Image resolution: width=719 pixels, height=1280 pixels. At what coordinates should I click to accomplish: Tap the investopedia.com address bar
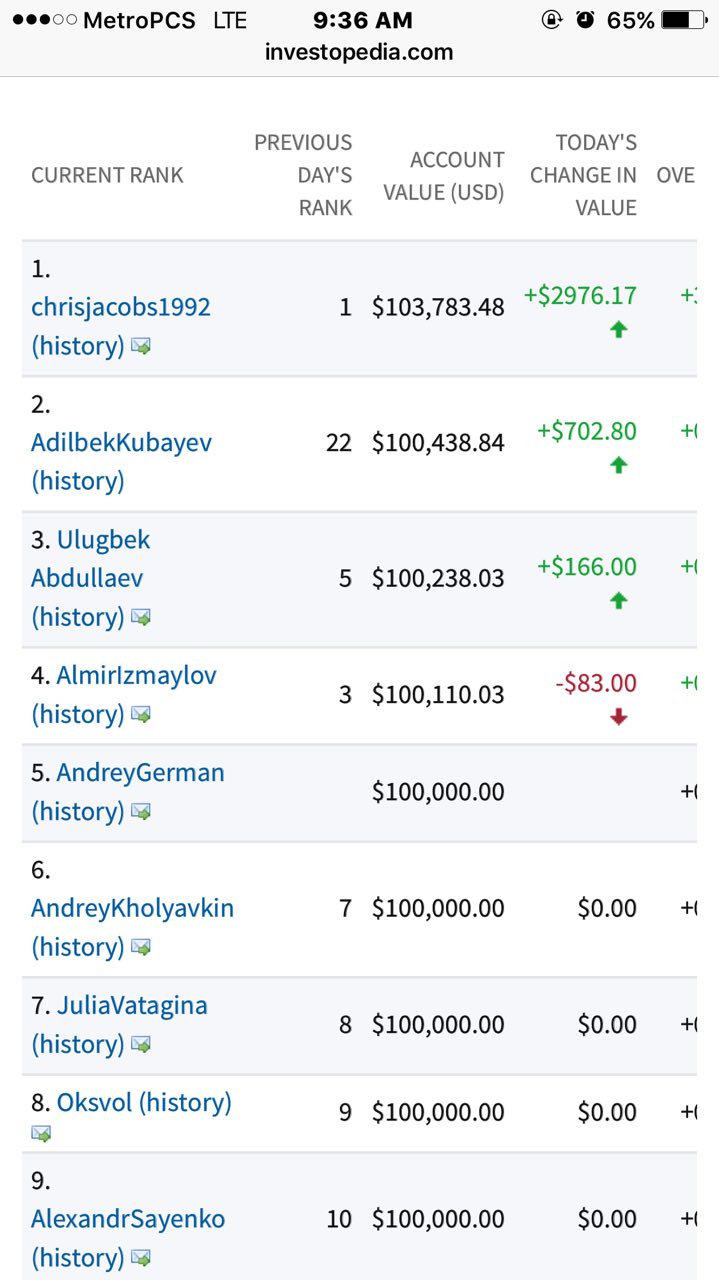(359, 52)
